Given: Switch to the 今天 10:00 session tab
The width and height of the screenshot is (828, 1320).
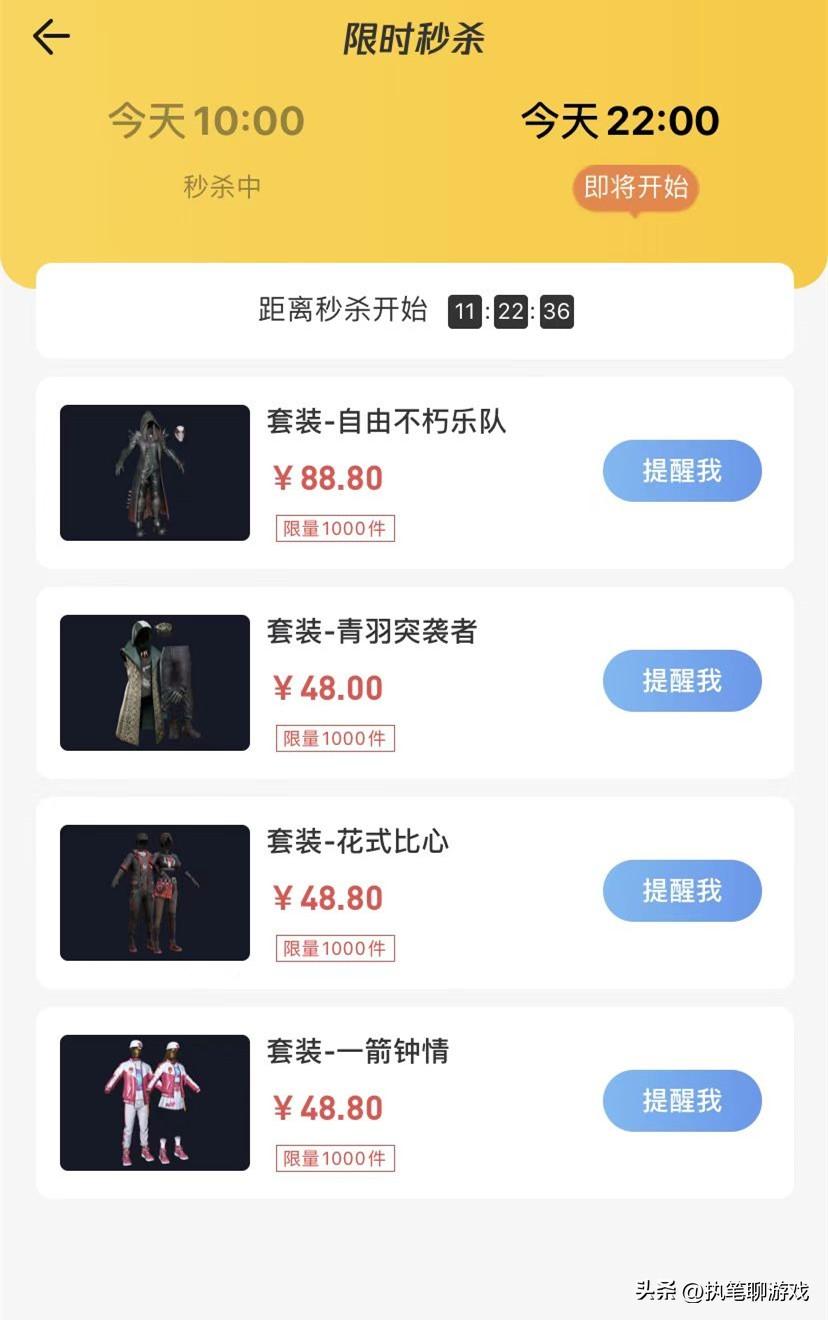Looking at the screenshot, I should coord(206,145).
